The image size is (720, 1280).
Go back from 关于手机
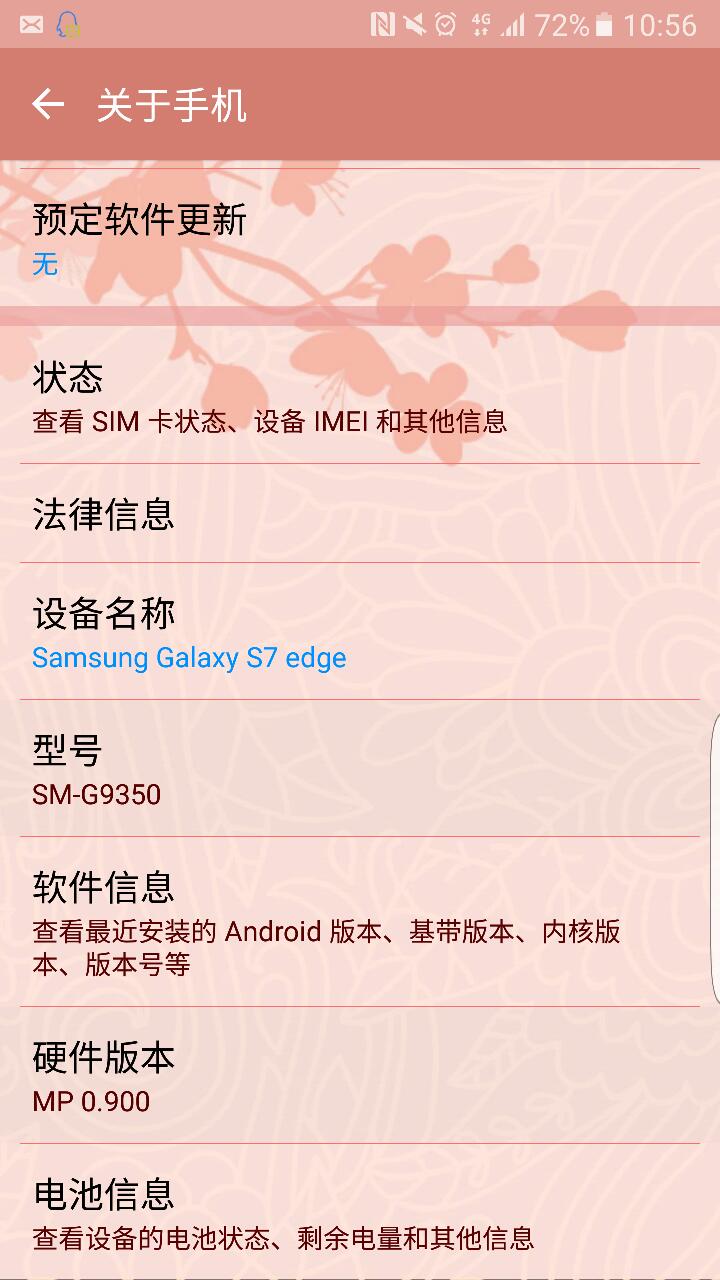pos(47,104)
